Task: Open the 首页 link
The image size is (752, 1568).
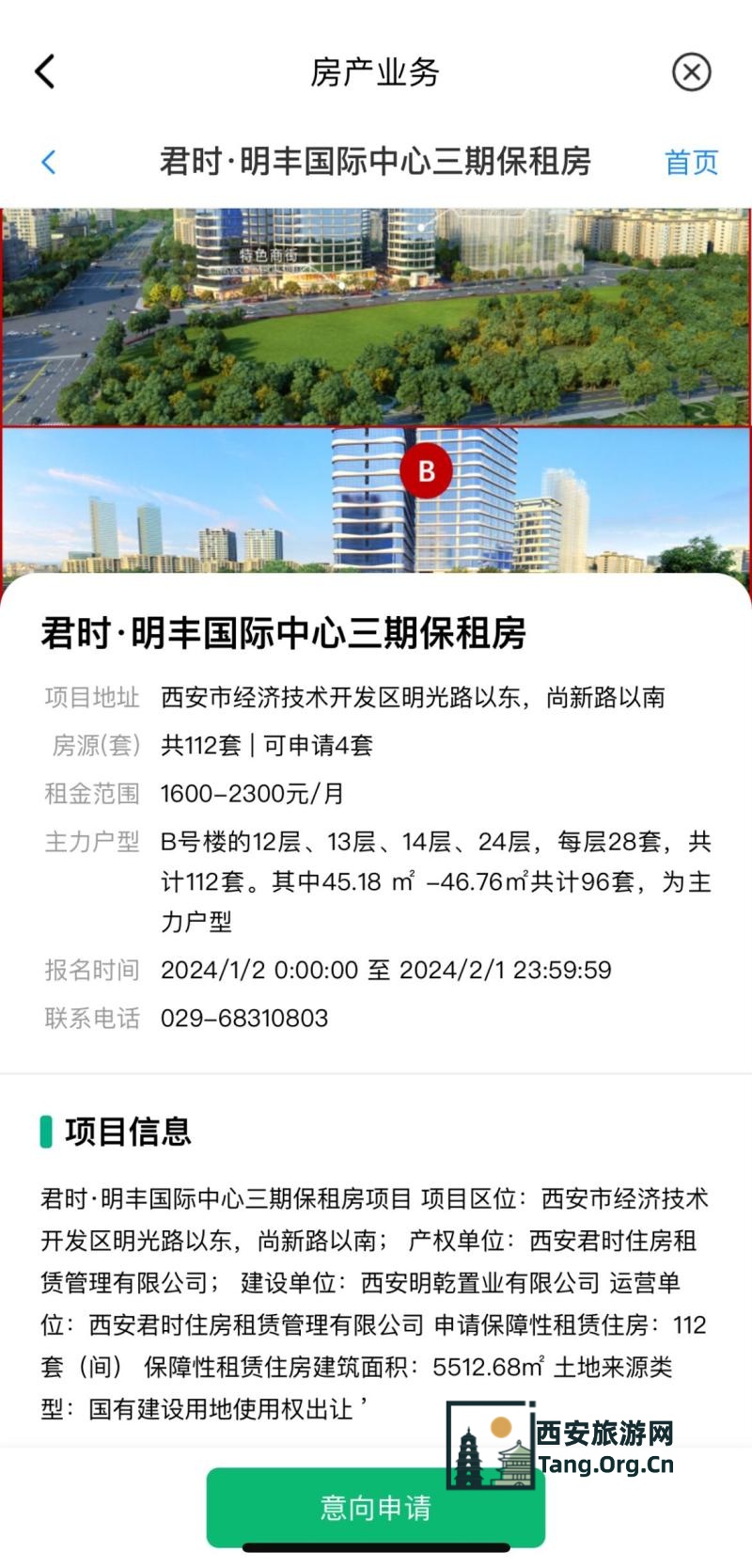Action: point(691,162)
